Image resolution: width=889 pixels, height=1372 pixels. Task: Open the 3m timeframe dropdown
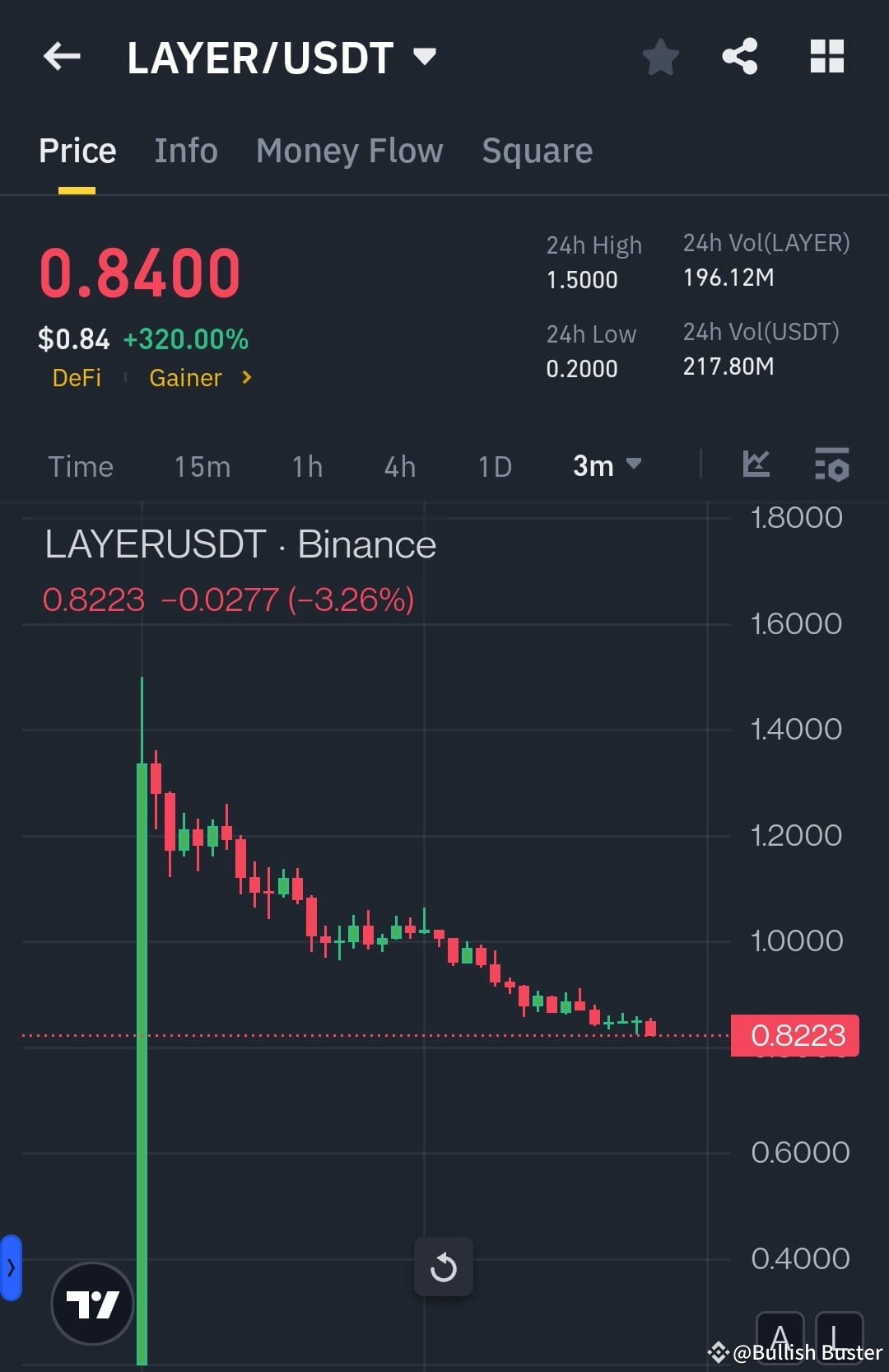[x=606, y=465]
